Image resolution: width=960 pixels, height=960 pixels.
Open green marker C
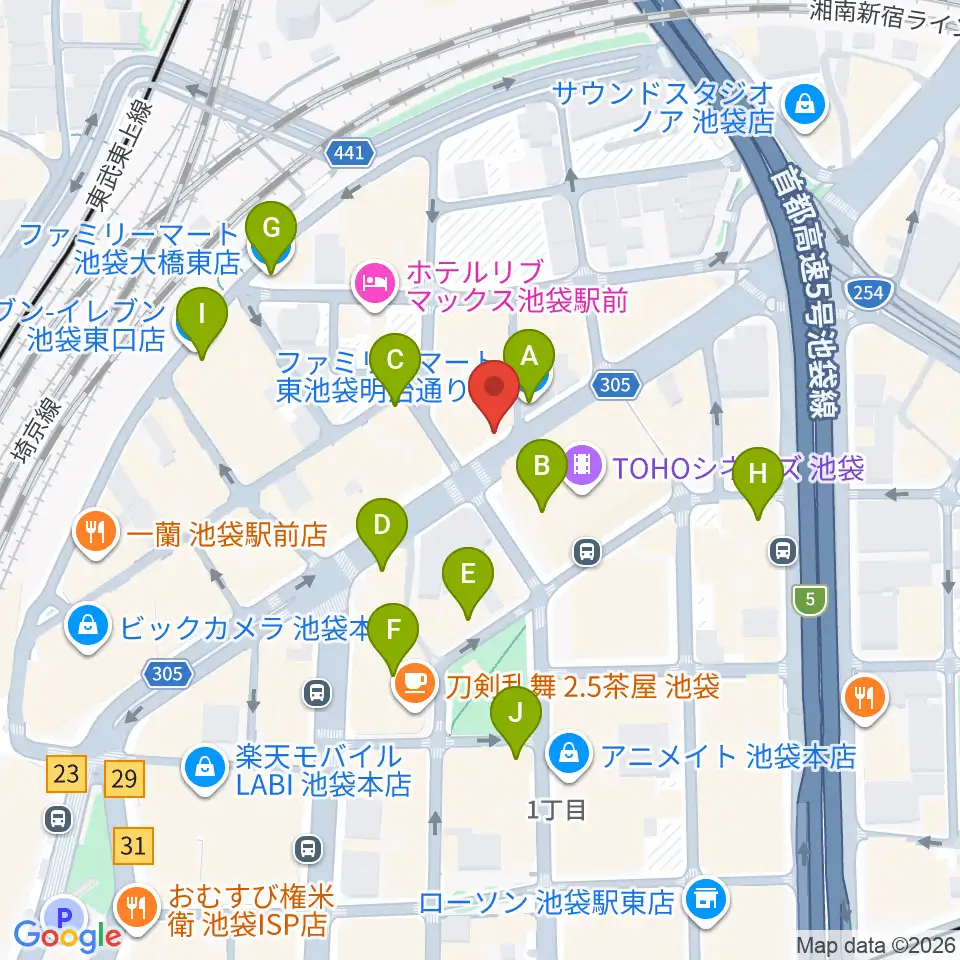coord(396,368)
